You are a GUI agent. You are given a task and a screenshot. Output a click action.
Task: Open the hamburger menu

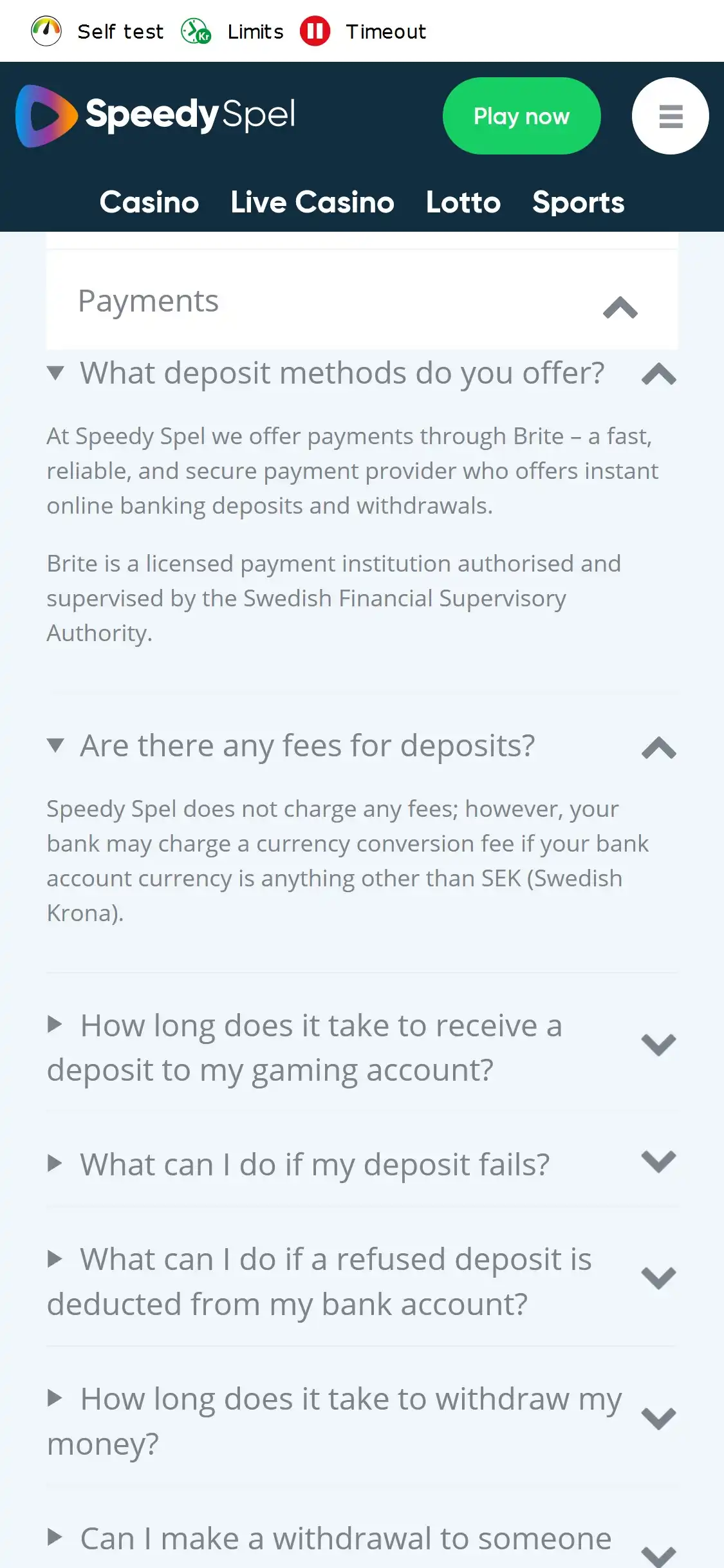click(x=670, y=116)
